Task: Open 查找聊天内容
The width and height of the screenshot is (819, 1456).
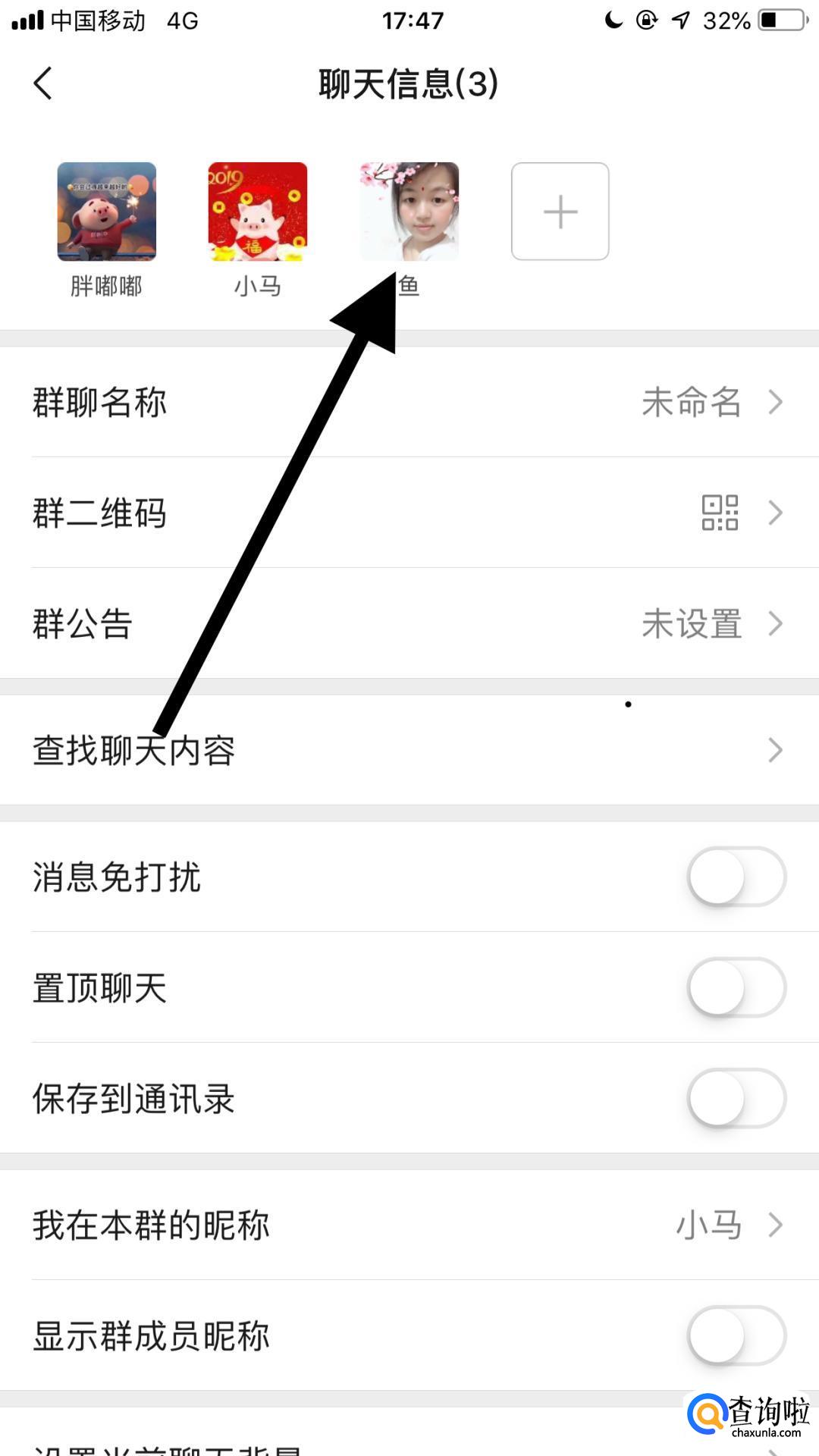Action: [409, 750]
